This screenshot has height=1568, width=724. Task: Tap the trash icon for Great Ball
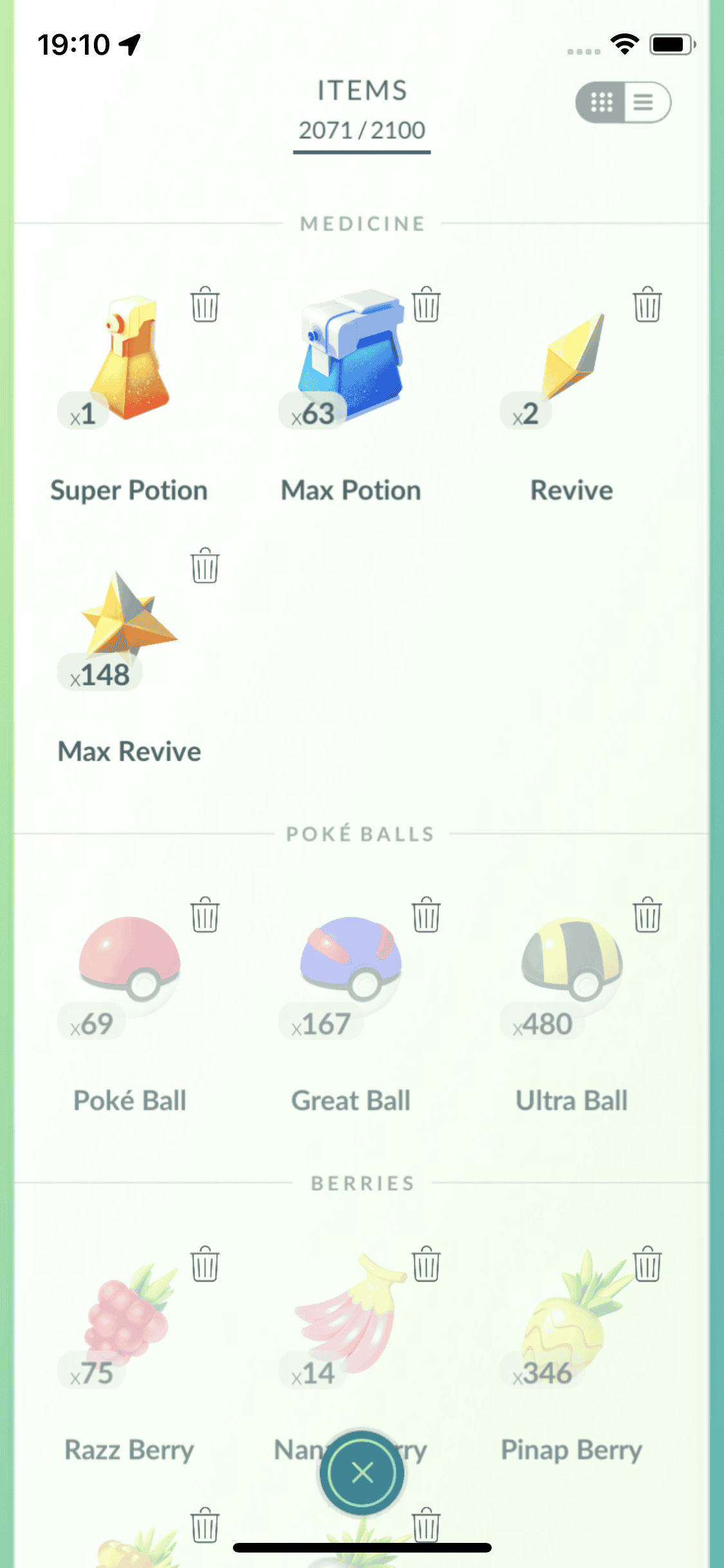coord(426,915)
